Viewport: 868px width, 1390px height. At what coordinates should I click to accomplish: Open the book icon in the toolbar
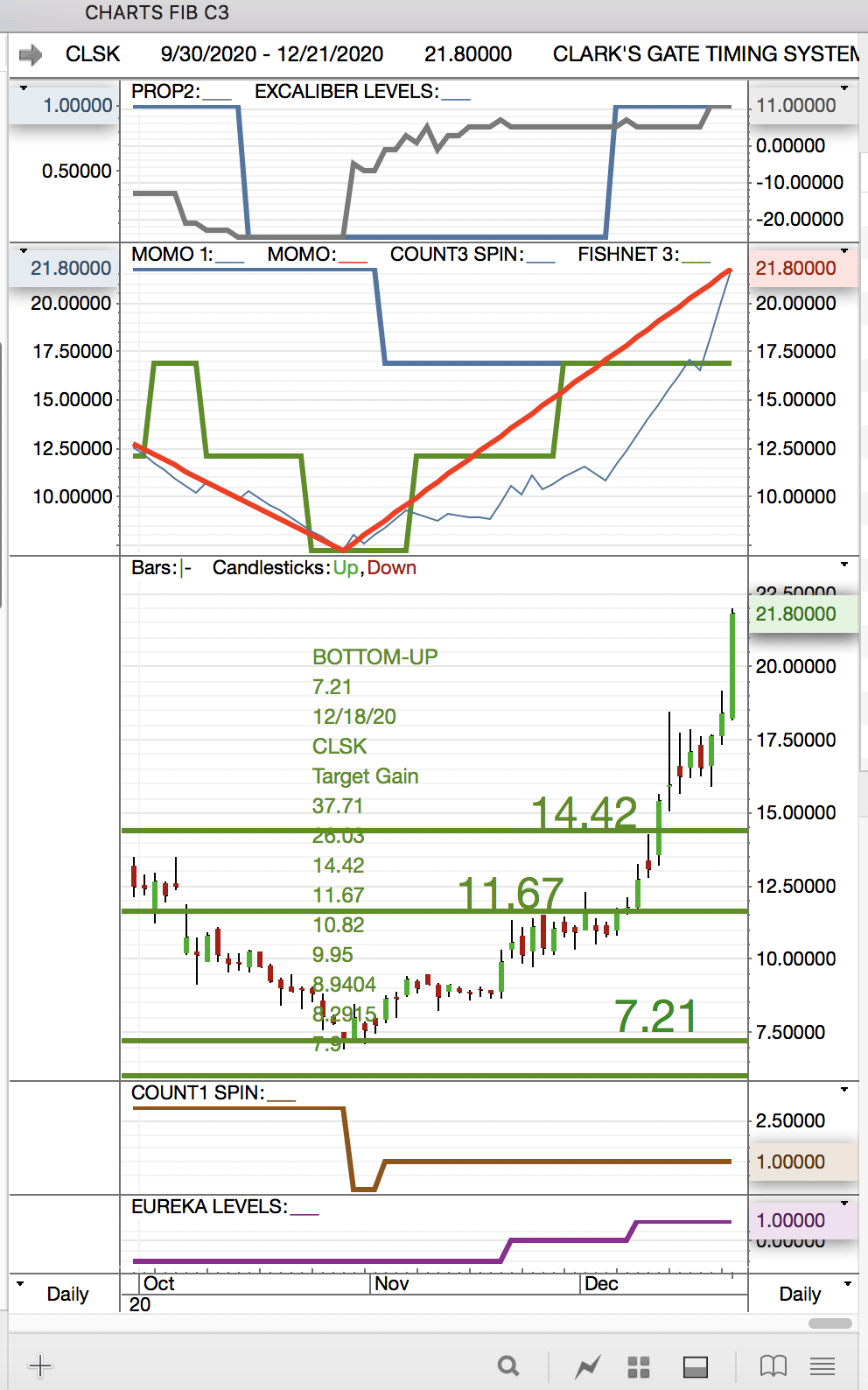(773, 1365)
